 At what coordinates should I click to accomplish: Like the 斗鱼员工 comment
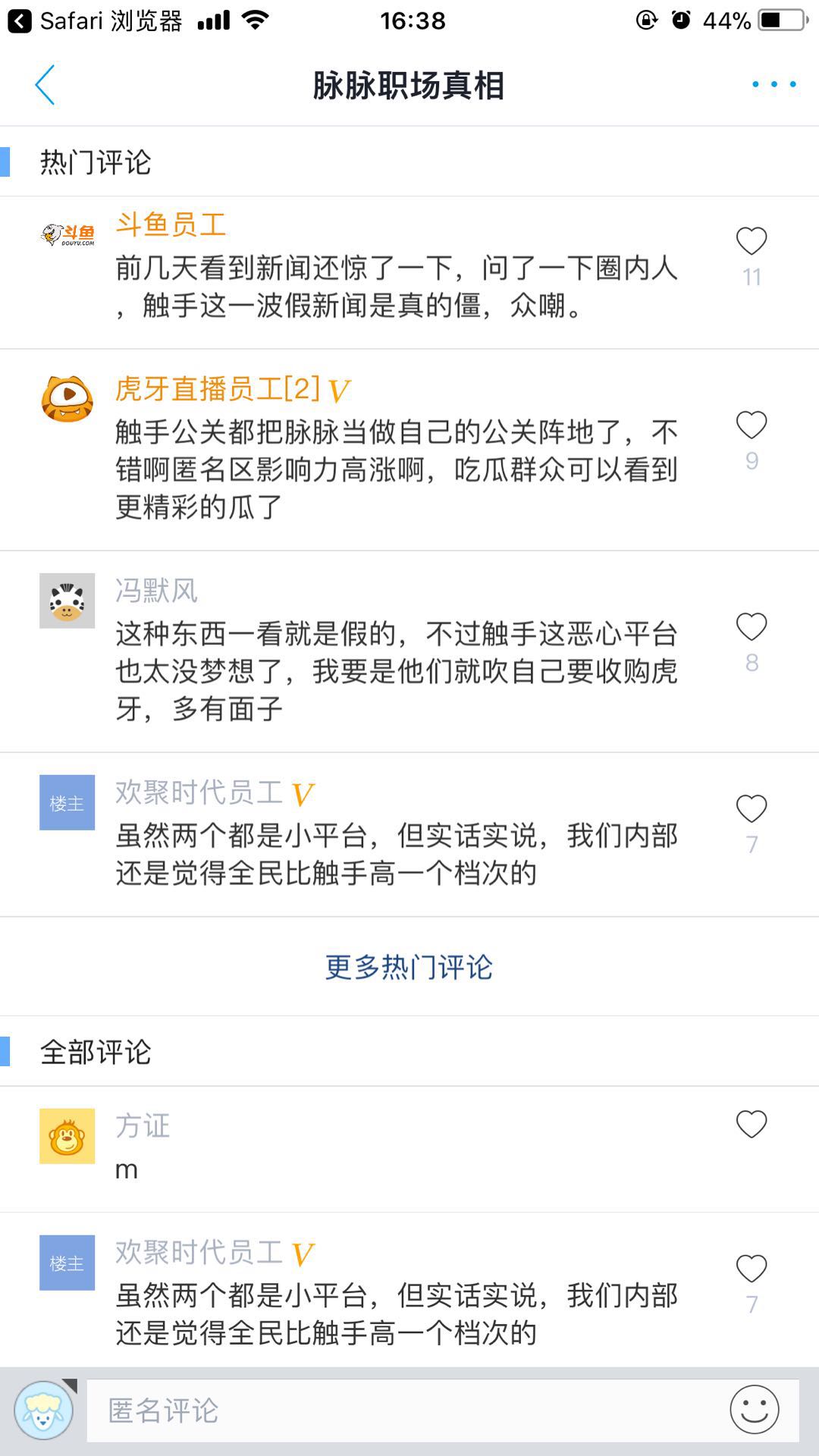click(752, 241)
